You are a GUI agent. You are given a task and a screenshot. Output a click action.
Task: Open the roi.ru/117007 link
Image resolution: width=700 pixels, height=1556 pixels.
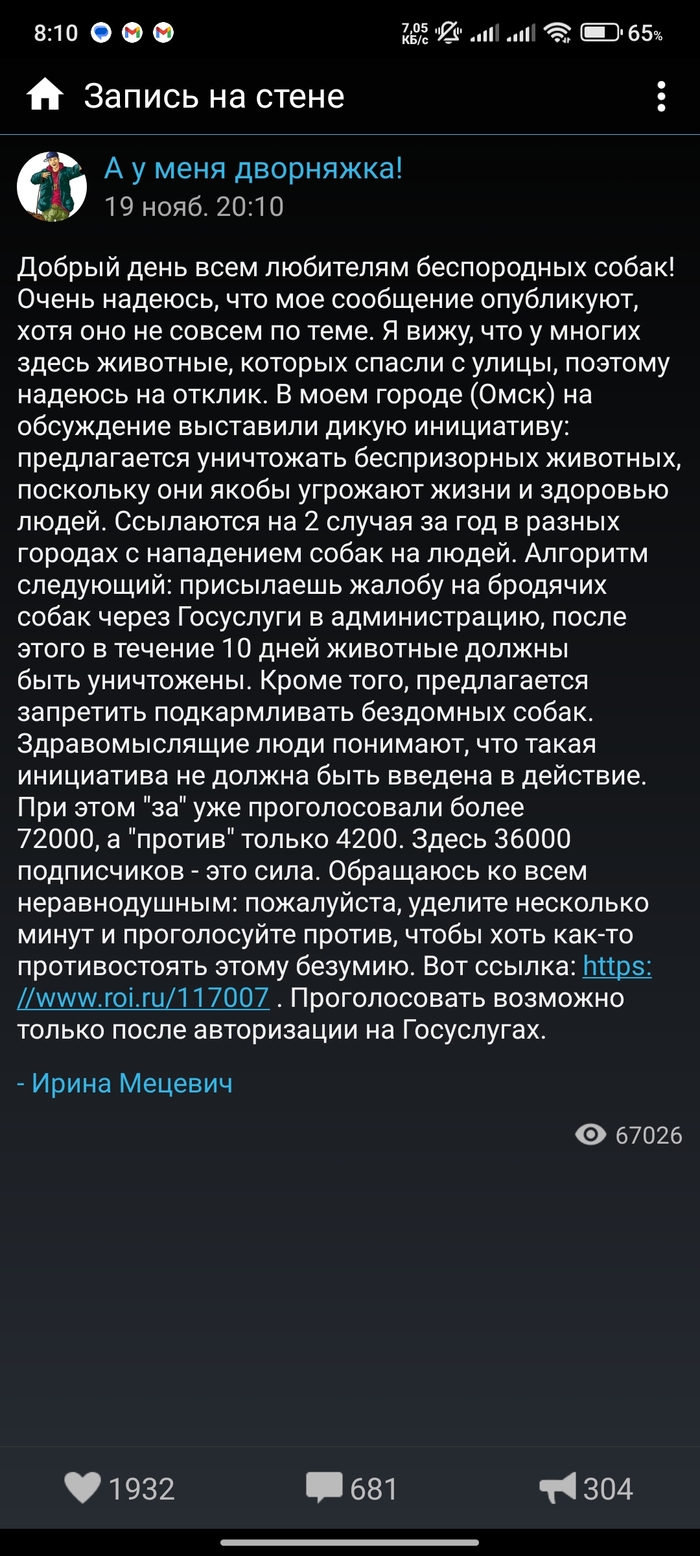coord(143,996)
